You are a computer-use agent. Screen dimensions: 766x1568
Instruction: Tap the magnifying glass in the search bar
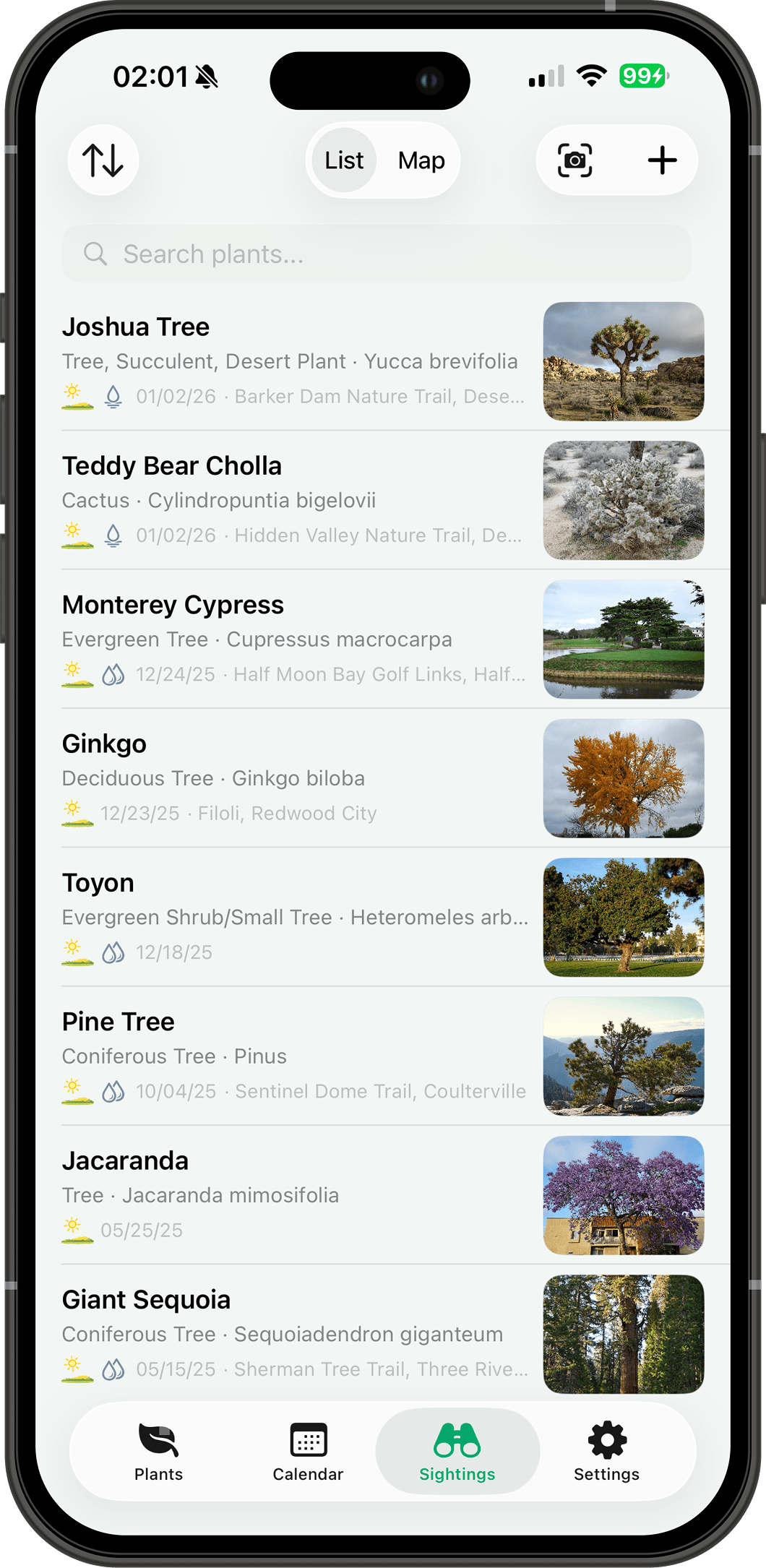point(97,254)
